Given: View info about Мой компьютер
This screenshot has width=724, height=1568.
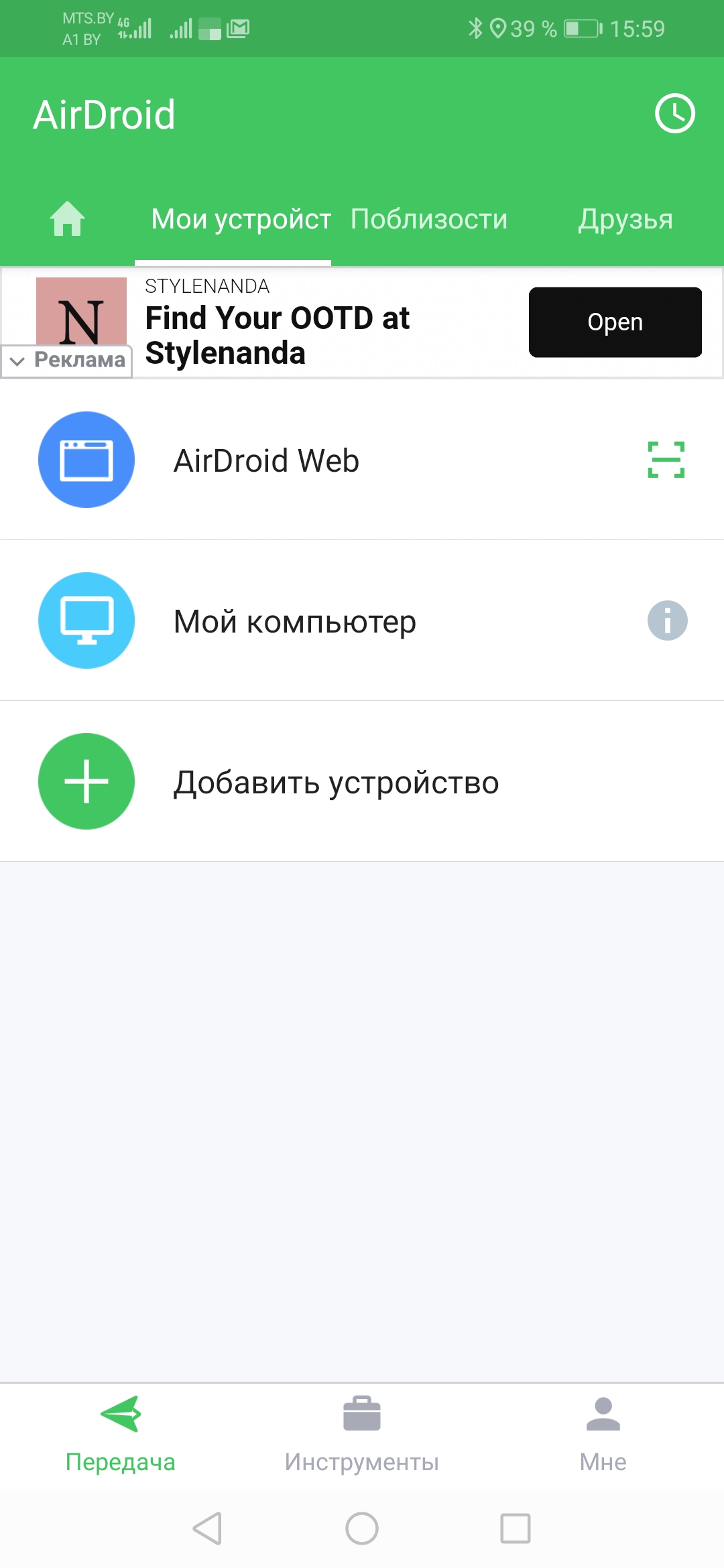Looking at the screenshot, I should 668,620.
